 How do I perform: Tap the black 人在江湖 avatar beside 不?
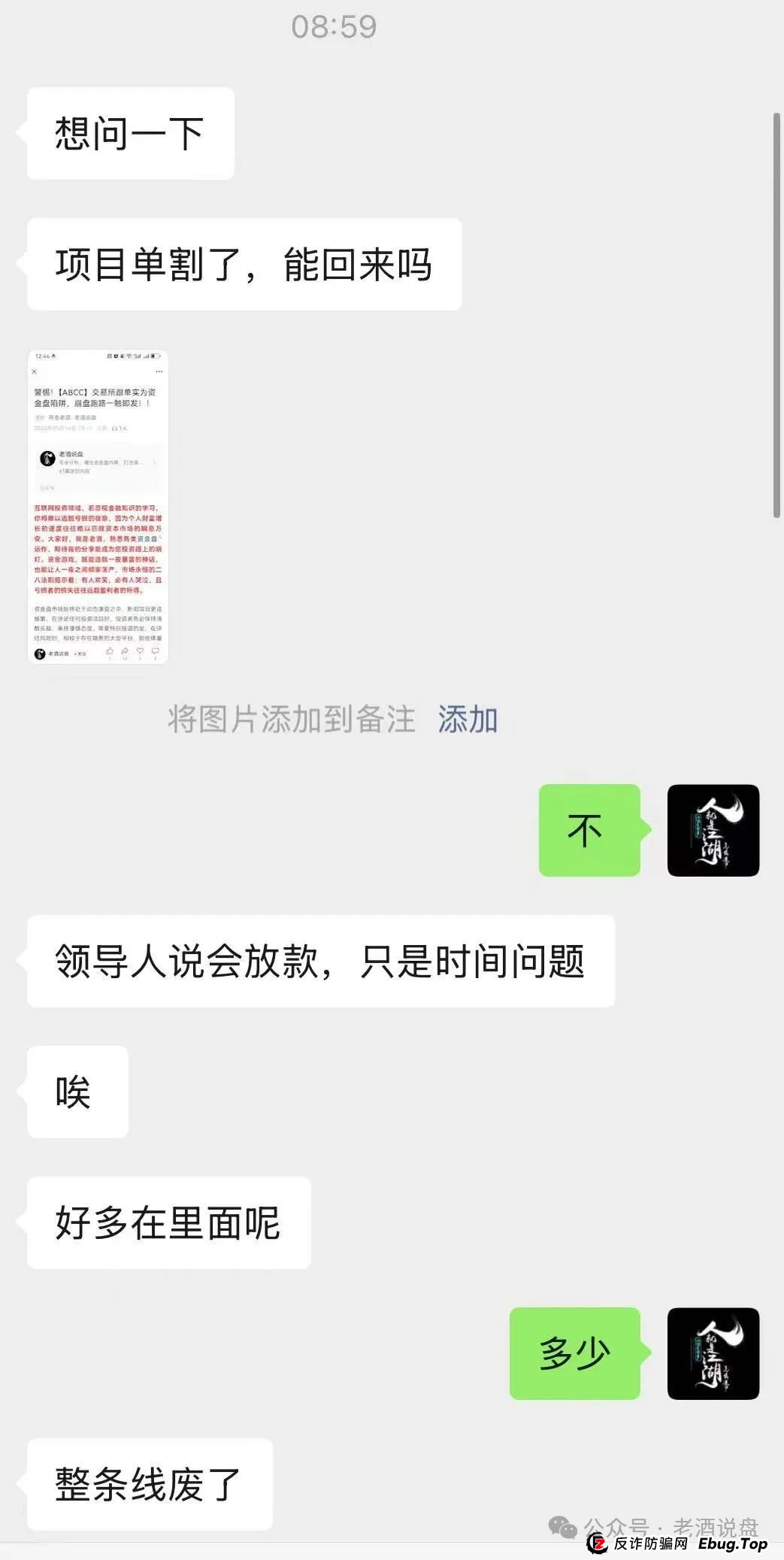(713, 829)
